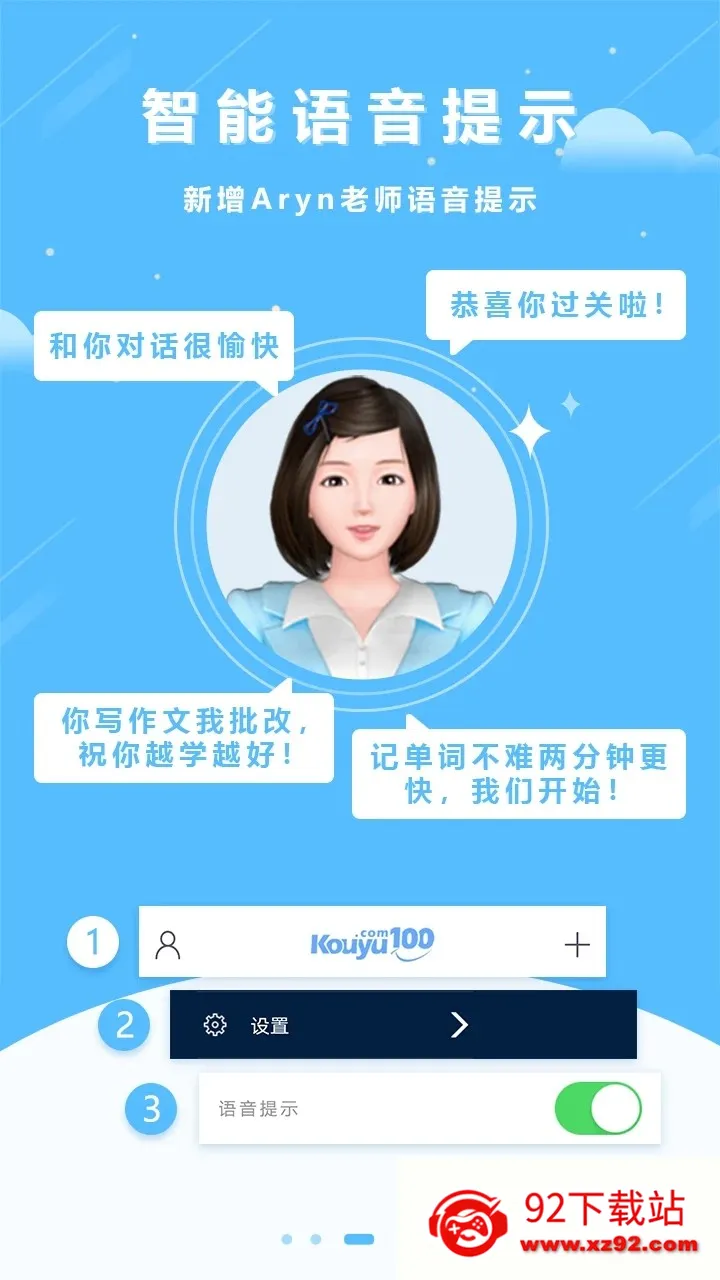Jump to the first onboarding page dot
The image size is (720, 1280).
(x=287, y=1239)
